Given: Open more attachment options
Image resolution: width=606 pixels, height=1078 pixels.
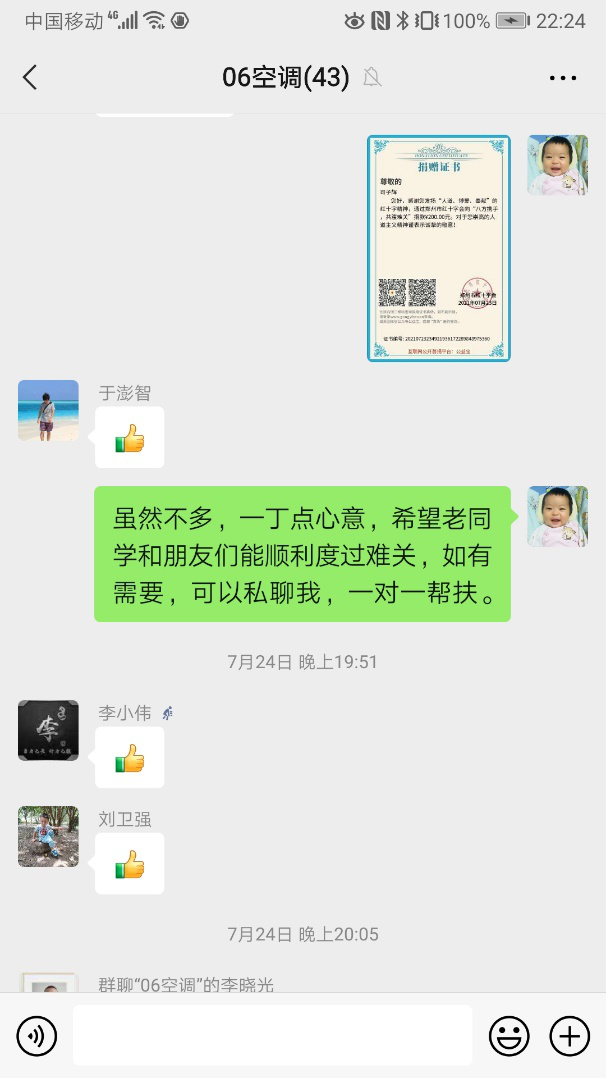Looking at the screenshot, I should [x=570, y=1035].
